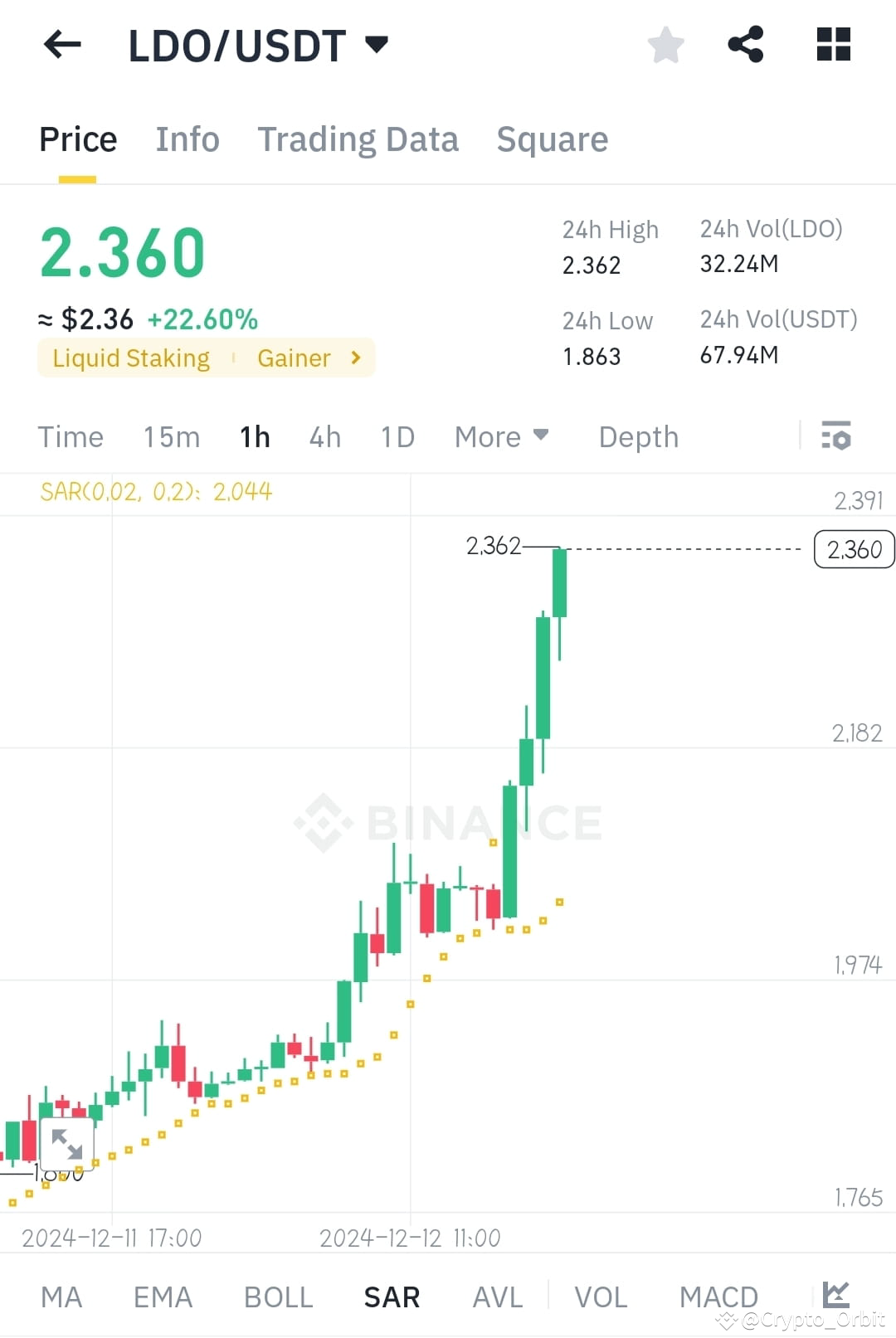Select the 1D timeframe

pos(397,435)
